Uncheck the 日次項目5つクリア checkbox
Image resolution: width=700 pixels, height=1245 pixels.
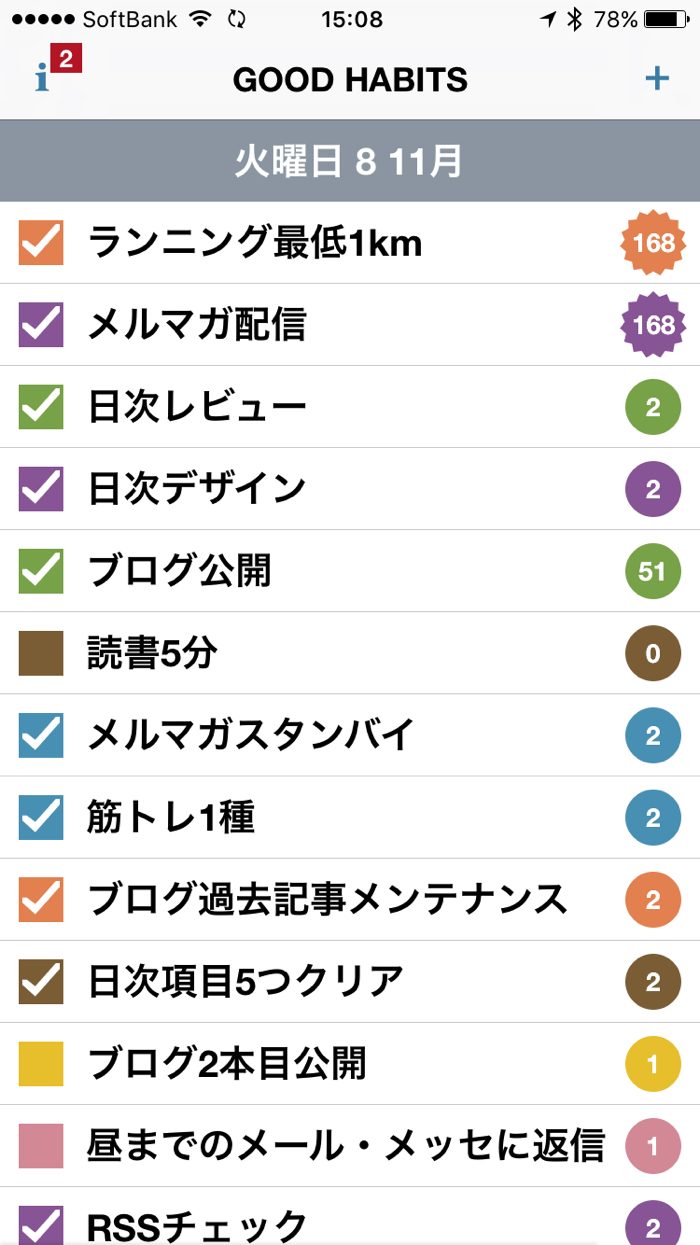tap(41, 981)
